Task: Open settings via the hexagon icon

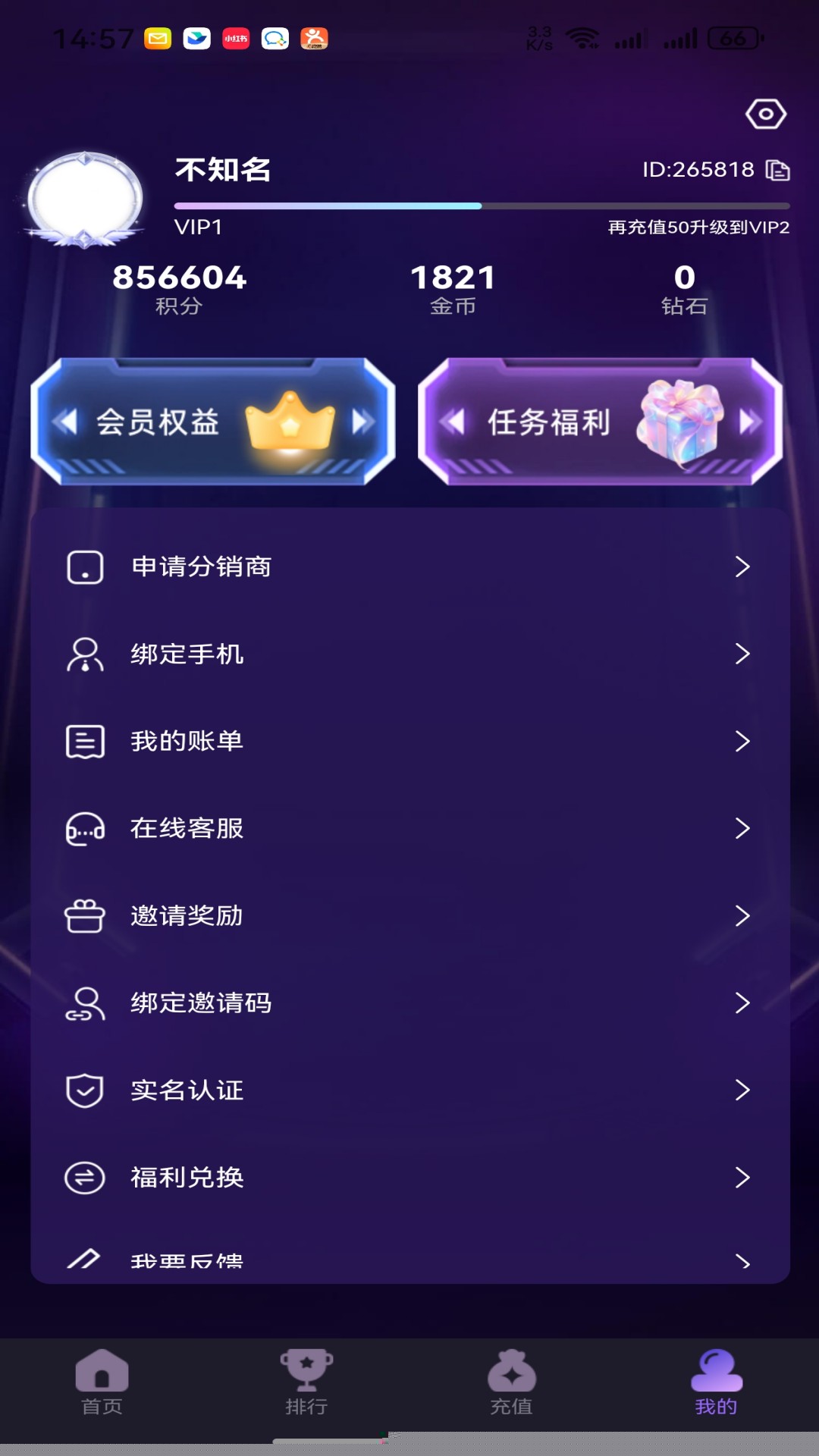Action: (765, 115)
